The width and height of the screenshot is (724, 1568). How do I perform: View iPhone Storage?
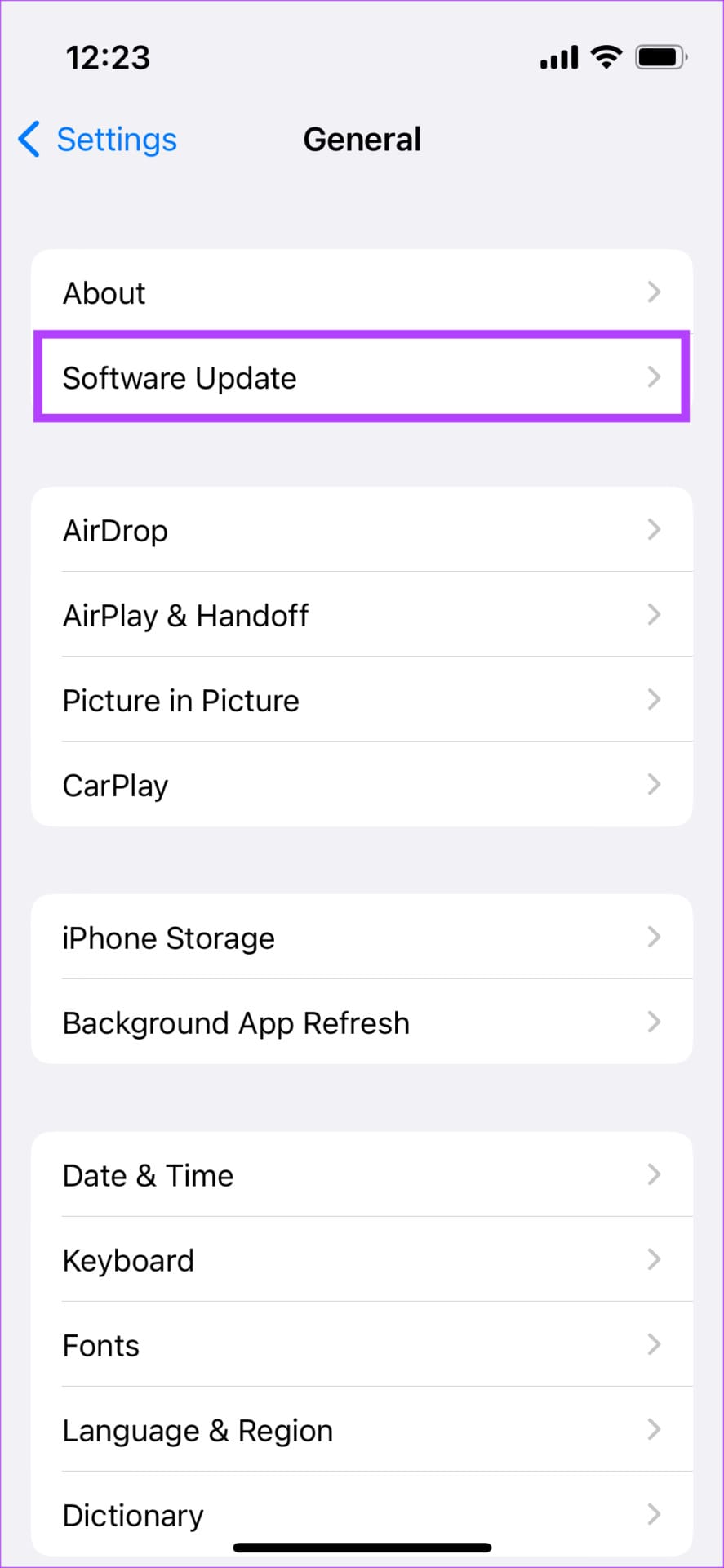362,938
